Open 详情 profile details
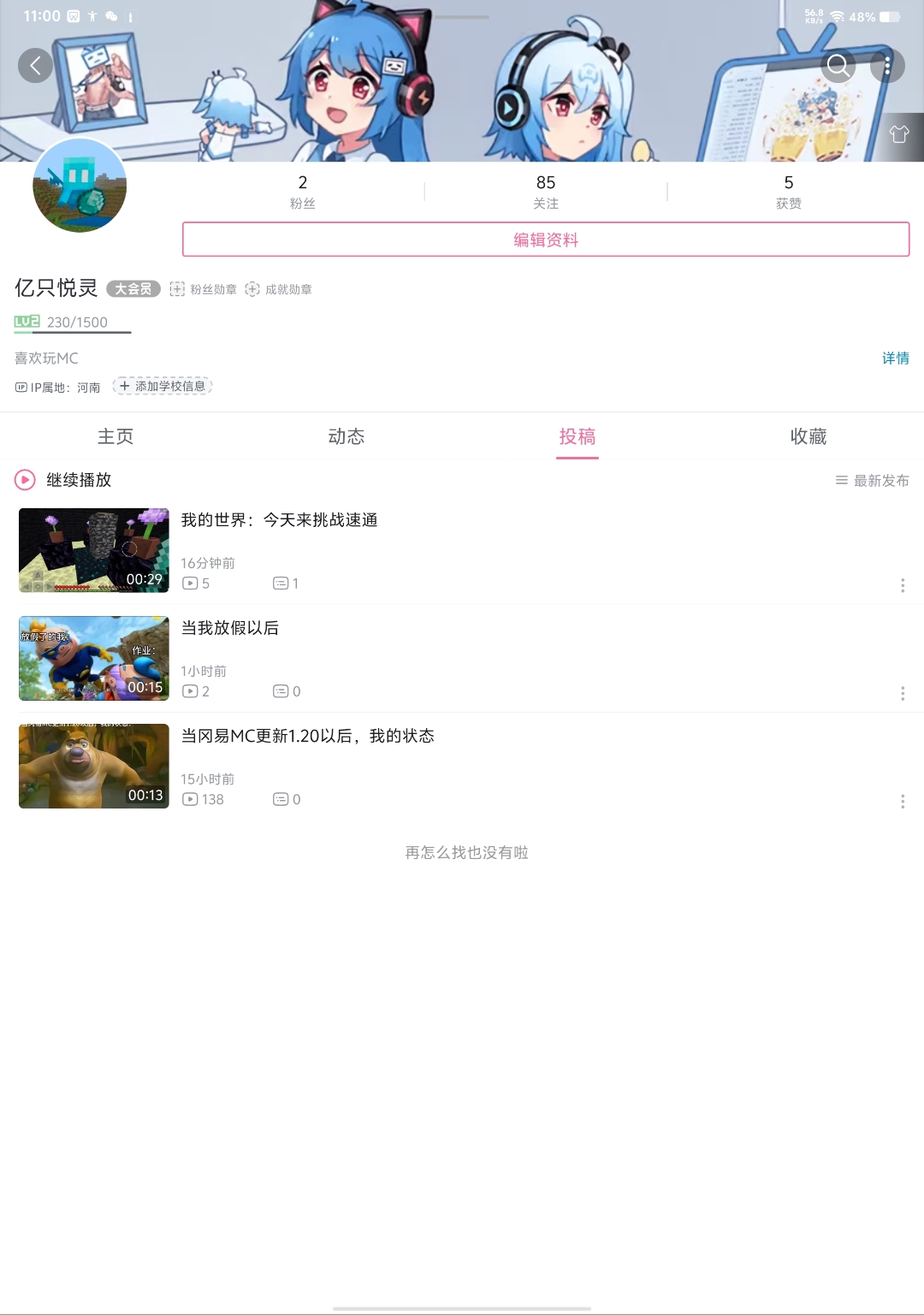 click(895, 358)
